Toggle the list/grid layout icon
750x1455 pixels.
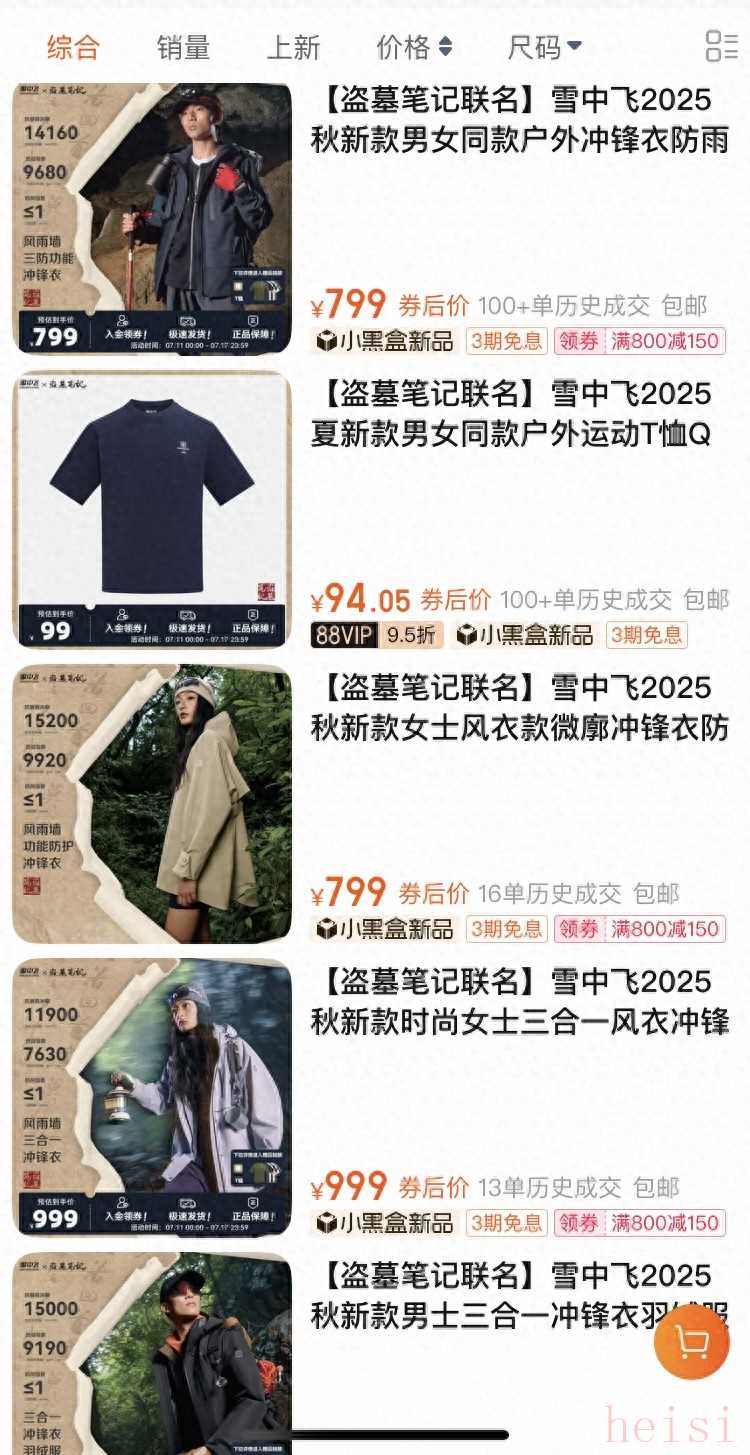pyautogui.click(x=721, y=46)
